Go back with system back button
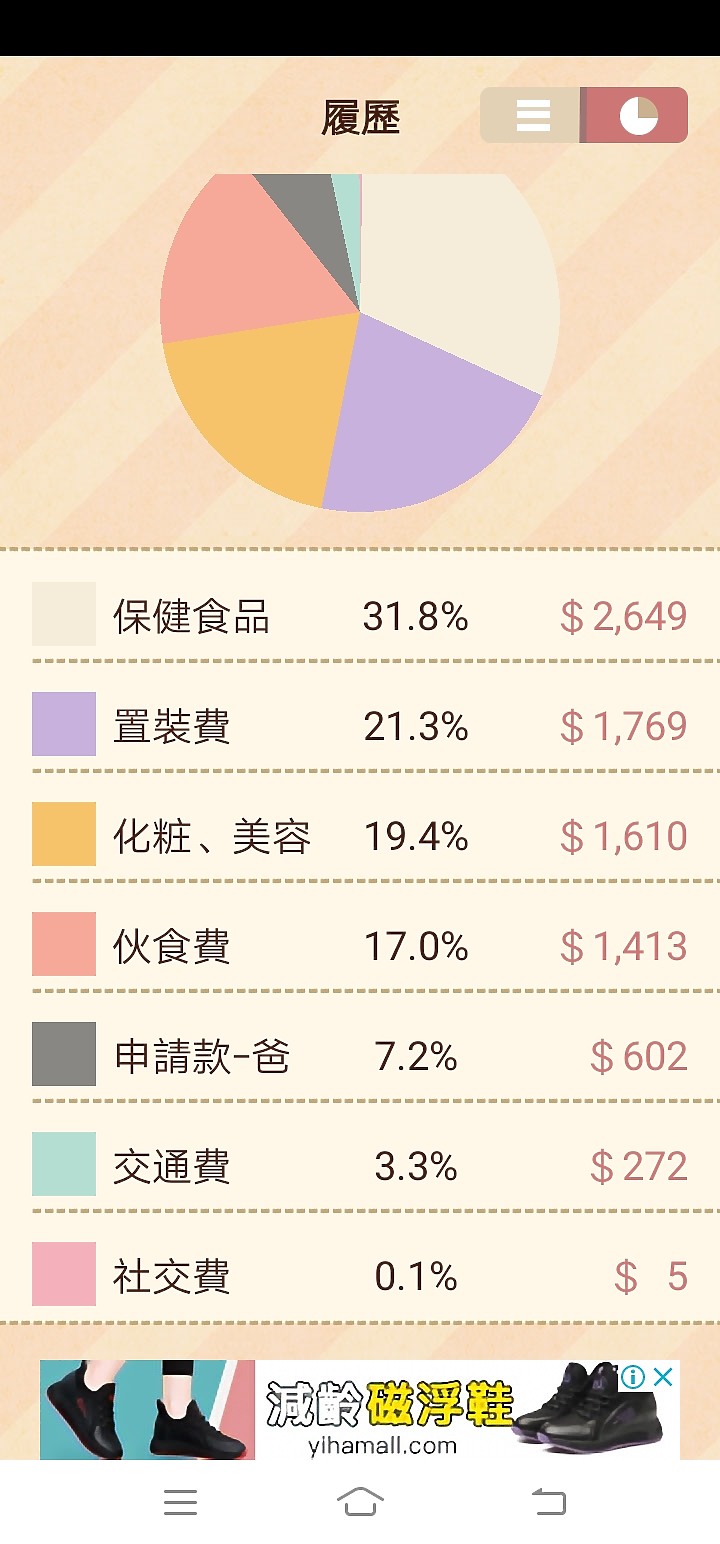The width and height of the screenshot is (720, 1544). pos(548,1501)
